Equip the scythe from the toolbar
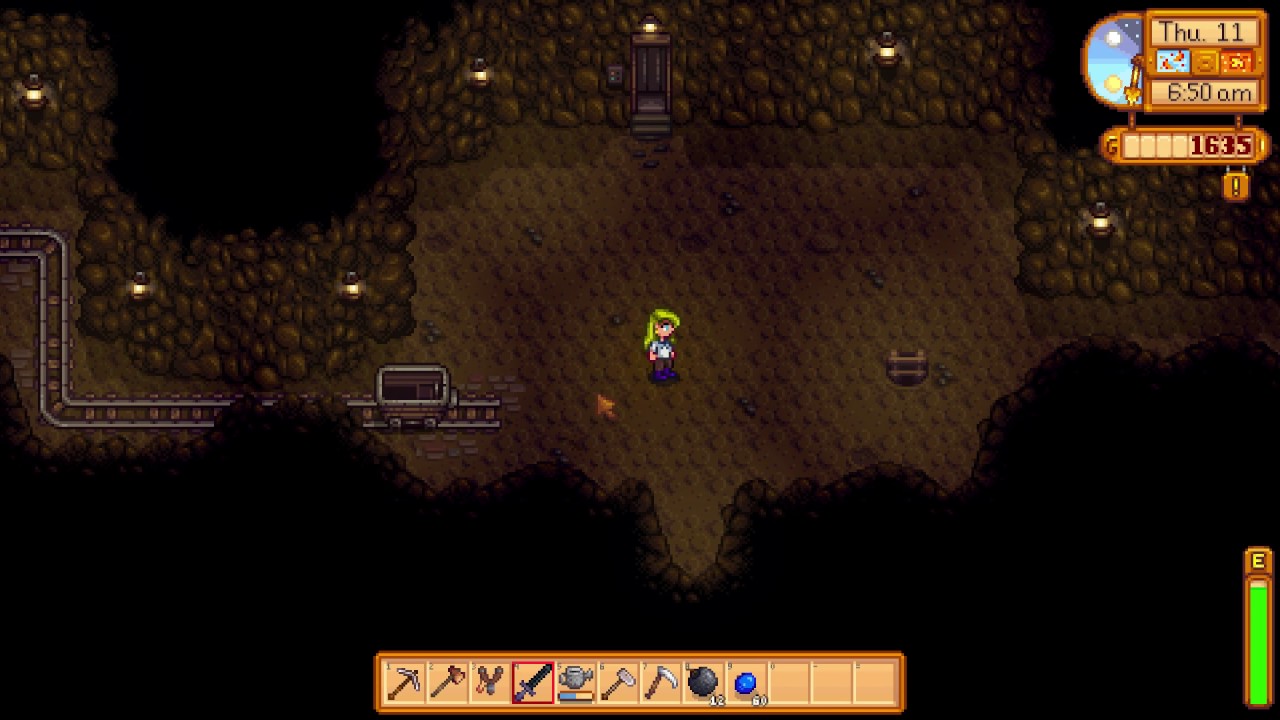 point(661,683)
